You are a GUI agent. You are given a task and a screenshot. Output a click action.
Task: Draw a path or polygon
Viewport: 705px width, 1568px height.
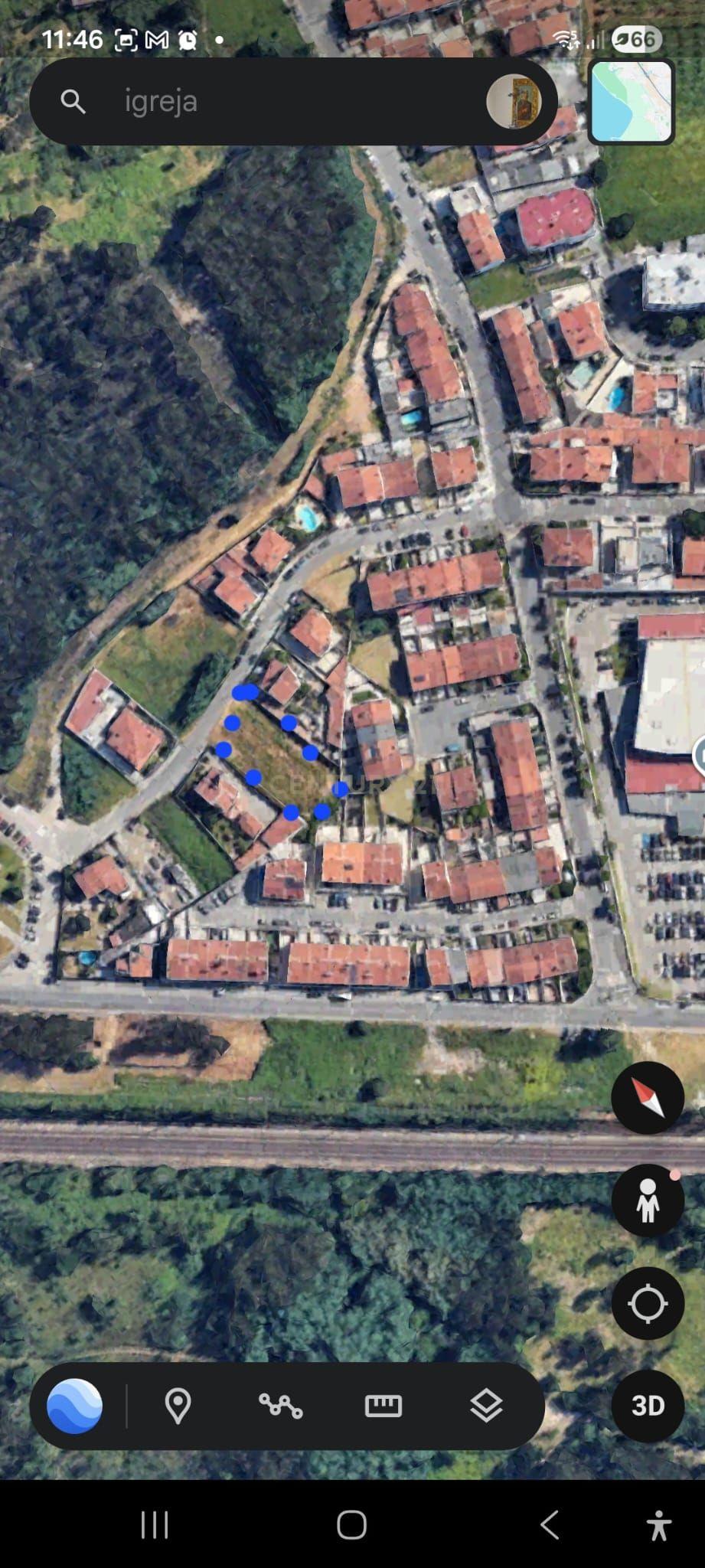tap(280, 1406)
